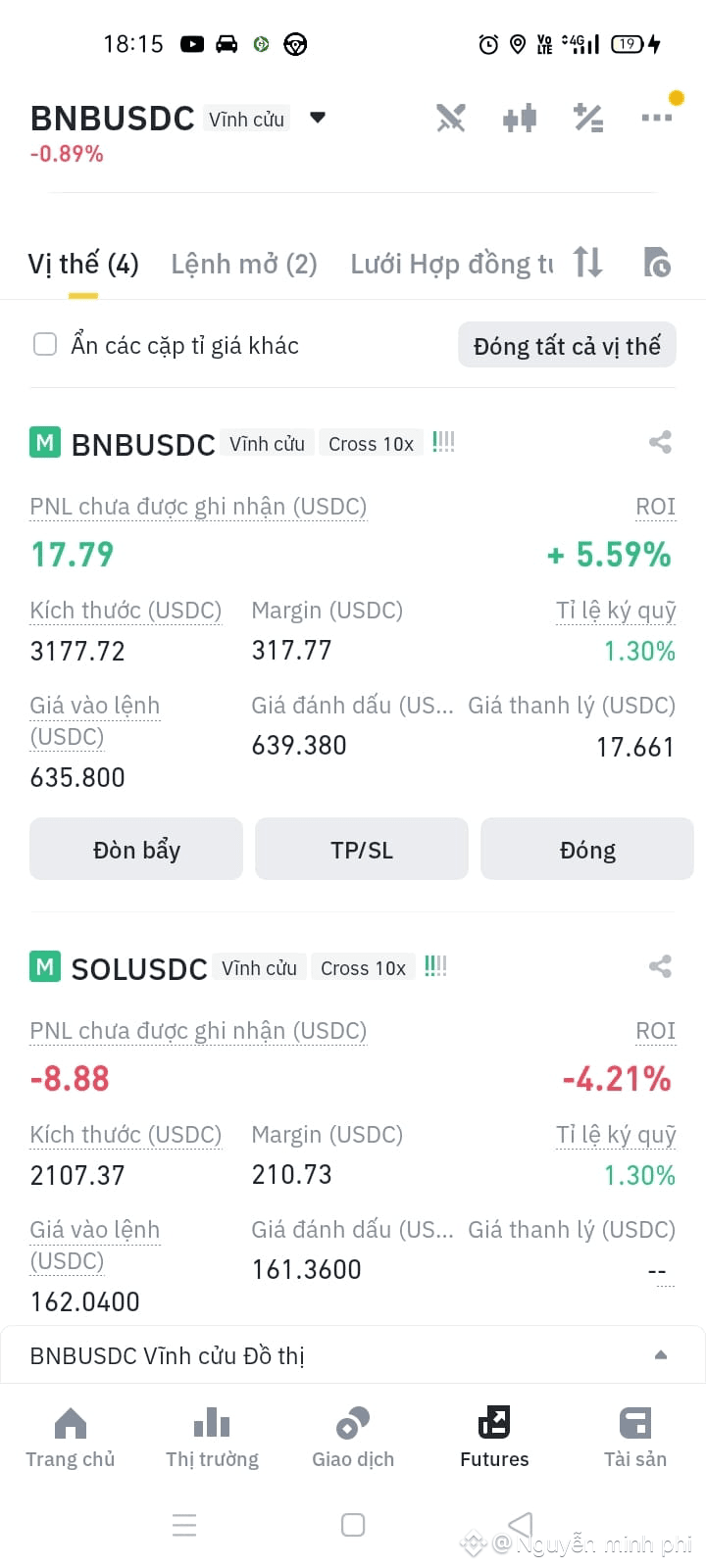The width and height of the screenshot is (706, 1568).
Task: Set TP/SL for the BNBUSDC position
Action: click(x=361, y=849)
